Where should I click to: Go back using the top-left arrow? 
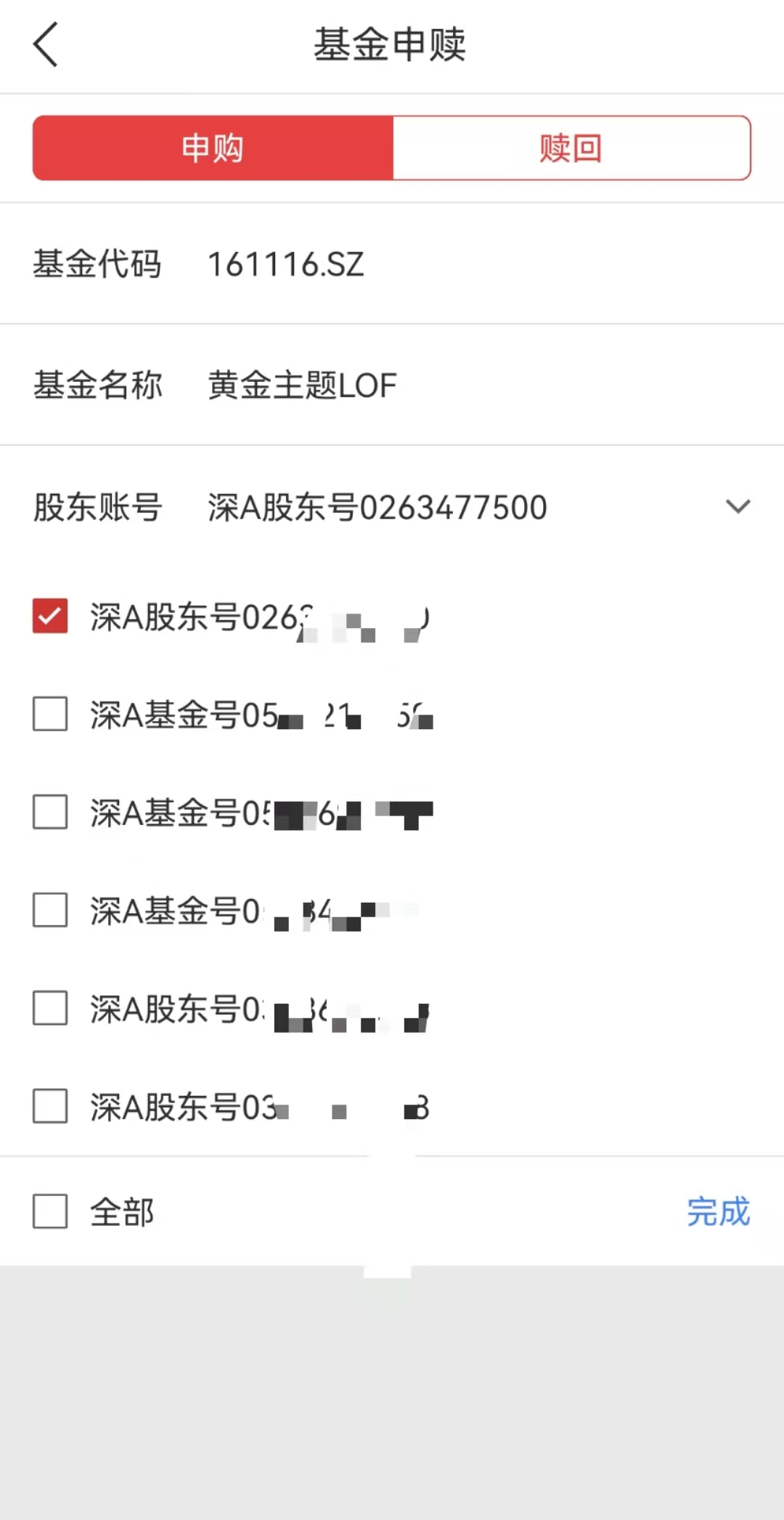[46, 45]
